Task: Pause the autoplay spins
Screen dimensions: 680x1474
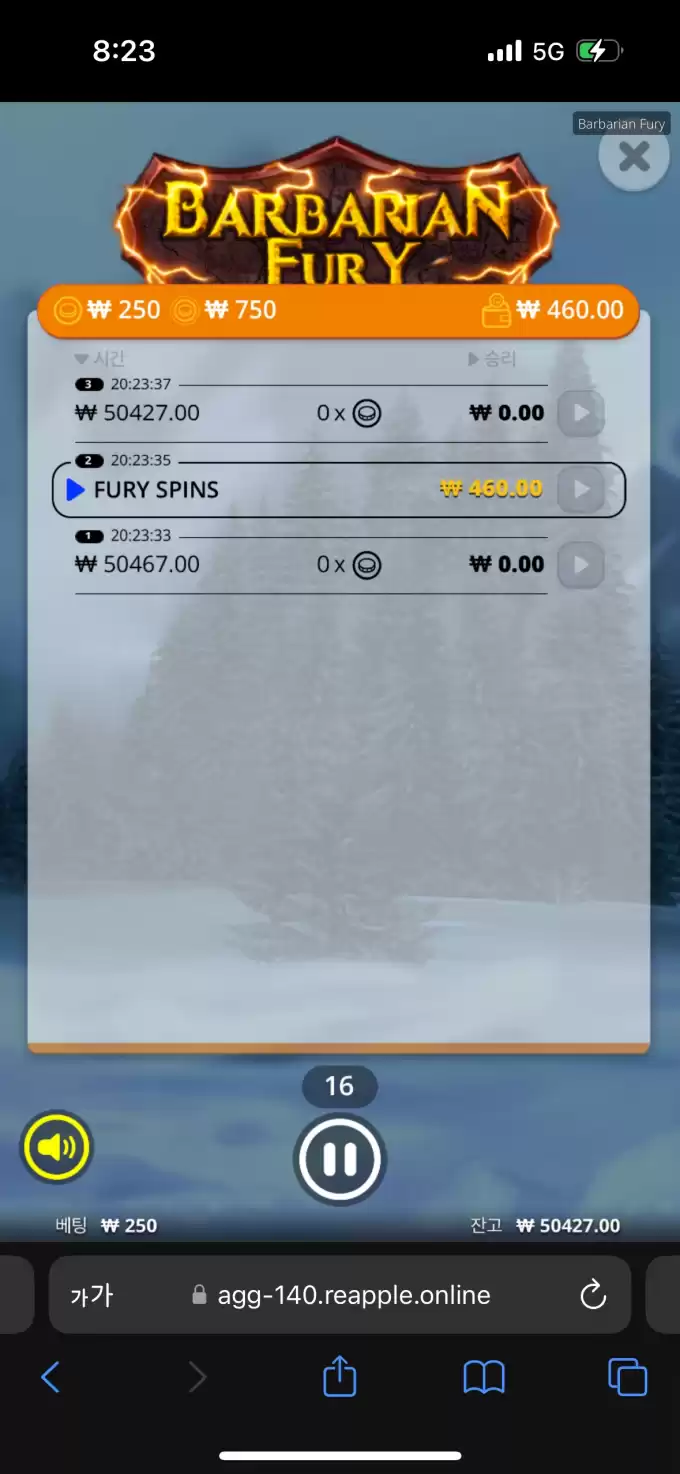Action: [339, 1159]
